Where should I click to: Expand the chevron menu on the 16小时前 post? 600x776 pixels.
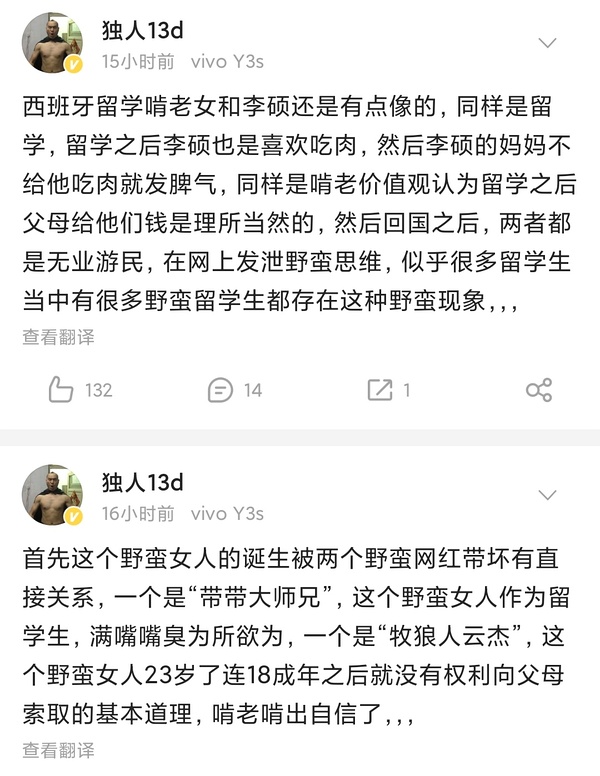pos(547,495)
